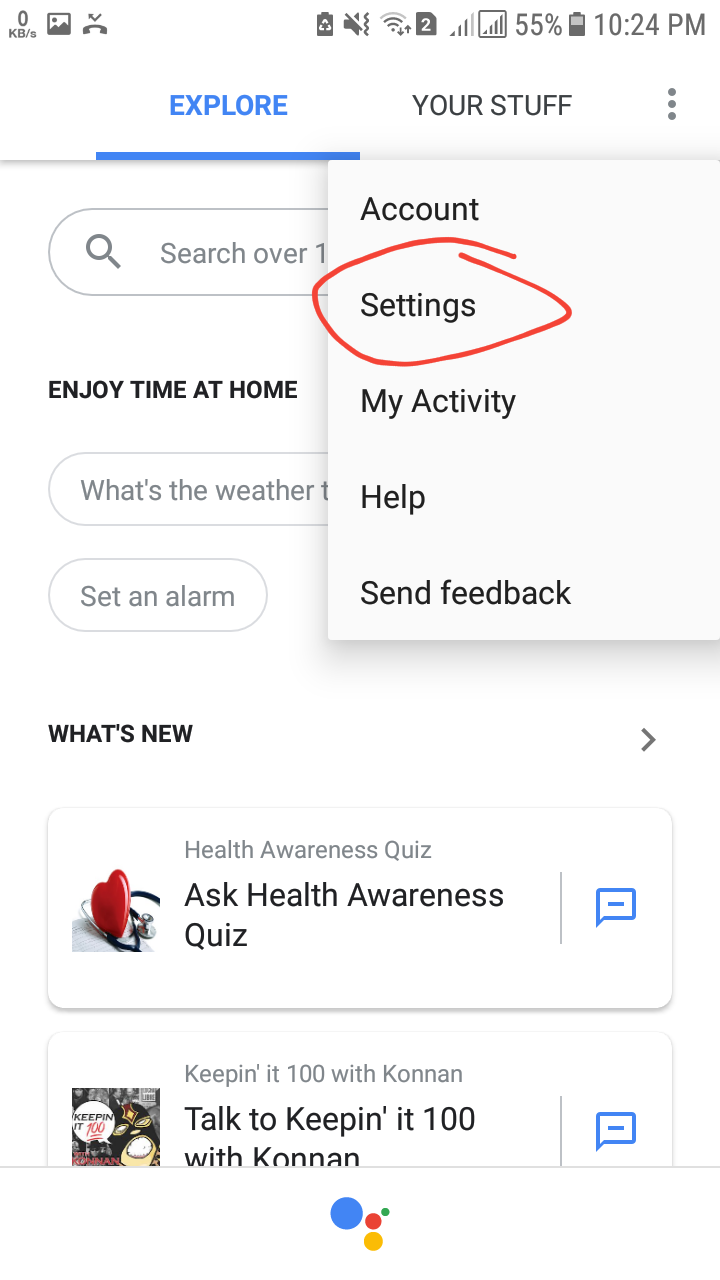Tap chat icon on Keepin' it 100 card
This screenshot has height=1280, width=720.
pos(616,1130)
